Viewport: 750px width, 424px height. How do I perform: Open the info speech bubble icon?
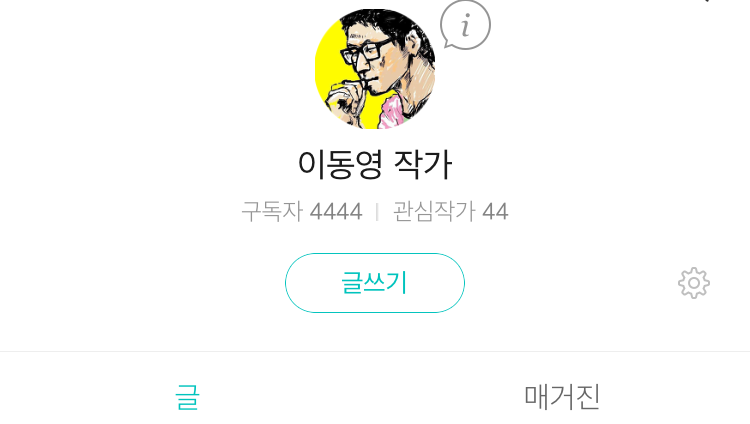(x=465, y=25)
